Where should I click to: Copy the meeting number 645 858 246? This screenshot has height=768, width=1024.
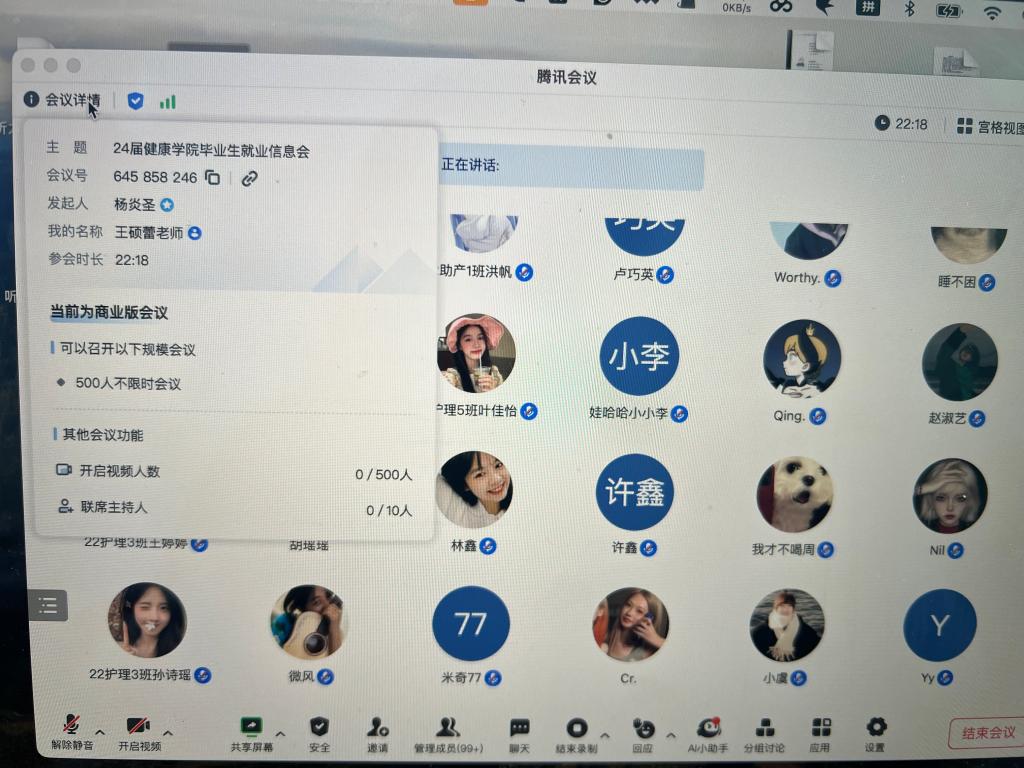[212, 177]
